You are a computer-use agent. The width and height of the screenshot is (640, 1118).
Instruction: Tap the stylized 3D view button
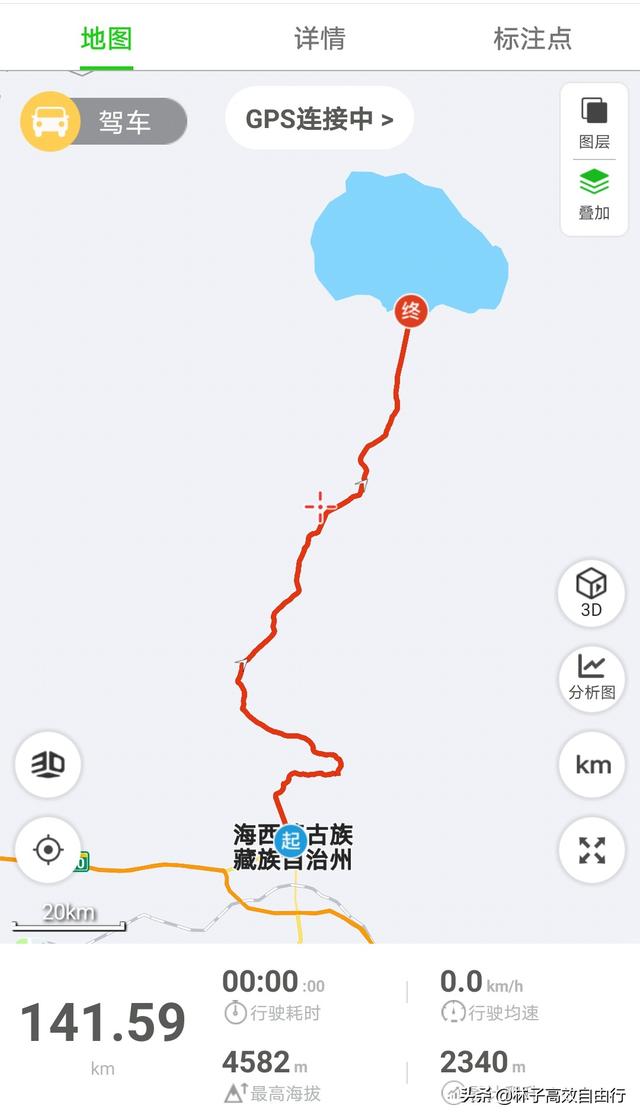48,764
